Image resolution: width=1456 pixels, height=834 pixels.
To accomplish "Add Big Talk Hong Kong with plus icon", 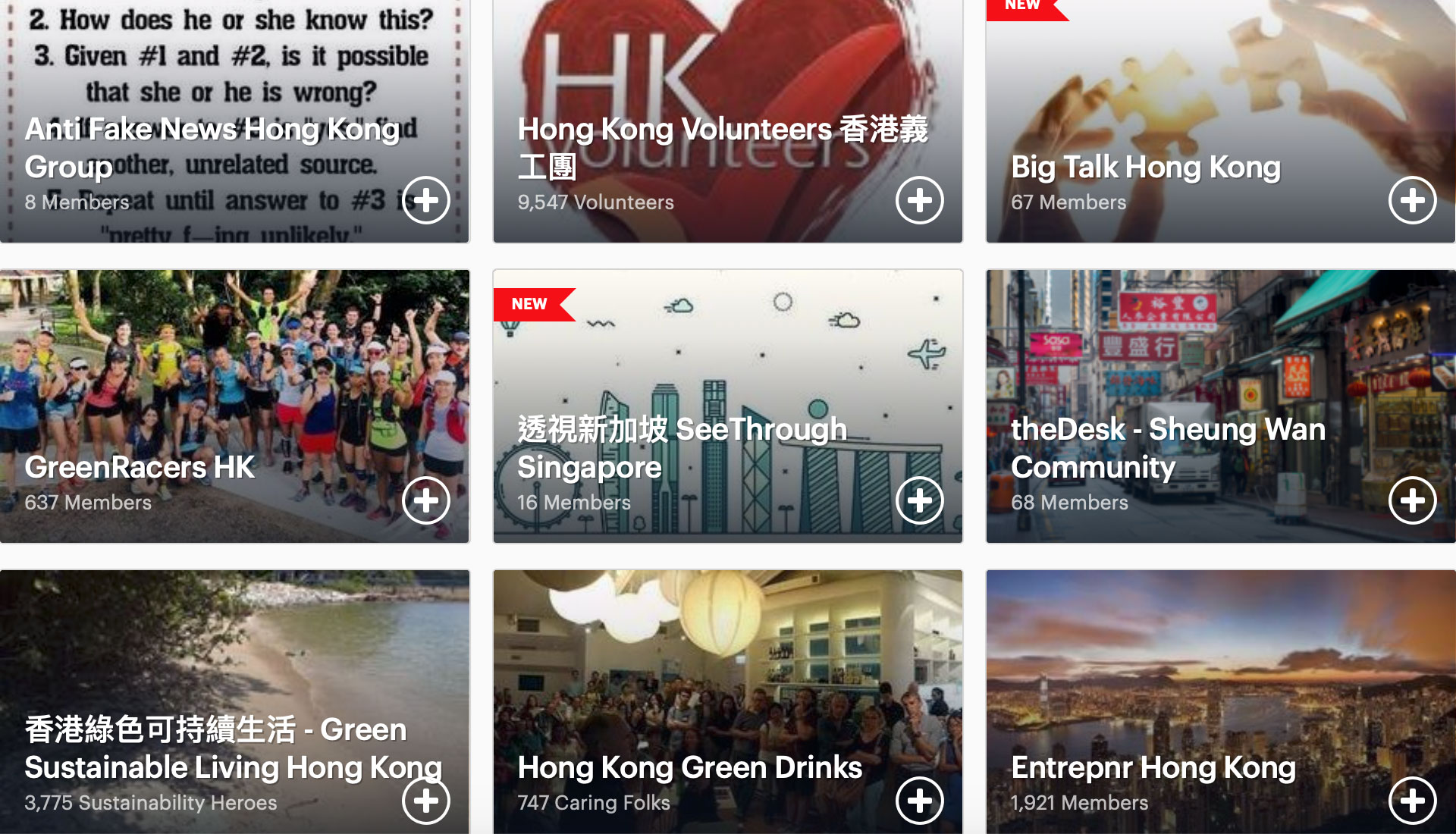I will [1412, 200].
